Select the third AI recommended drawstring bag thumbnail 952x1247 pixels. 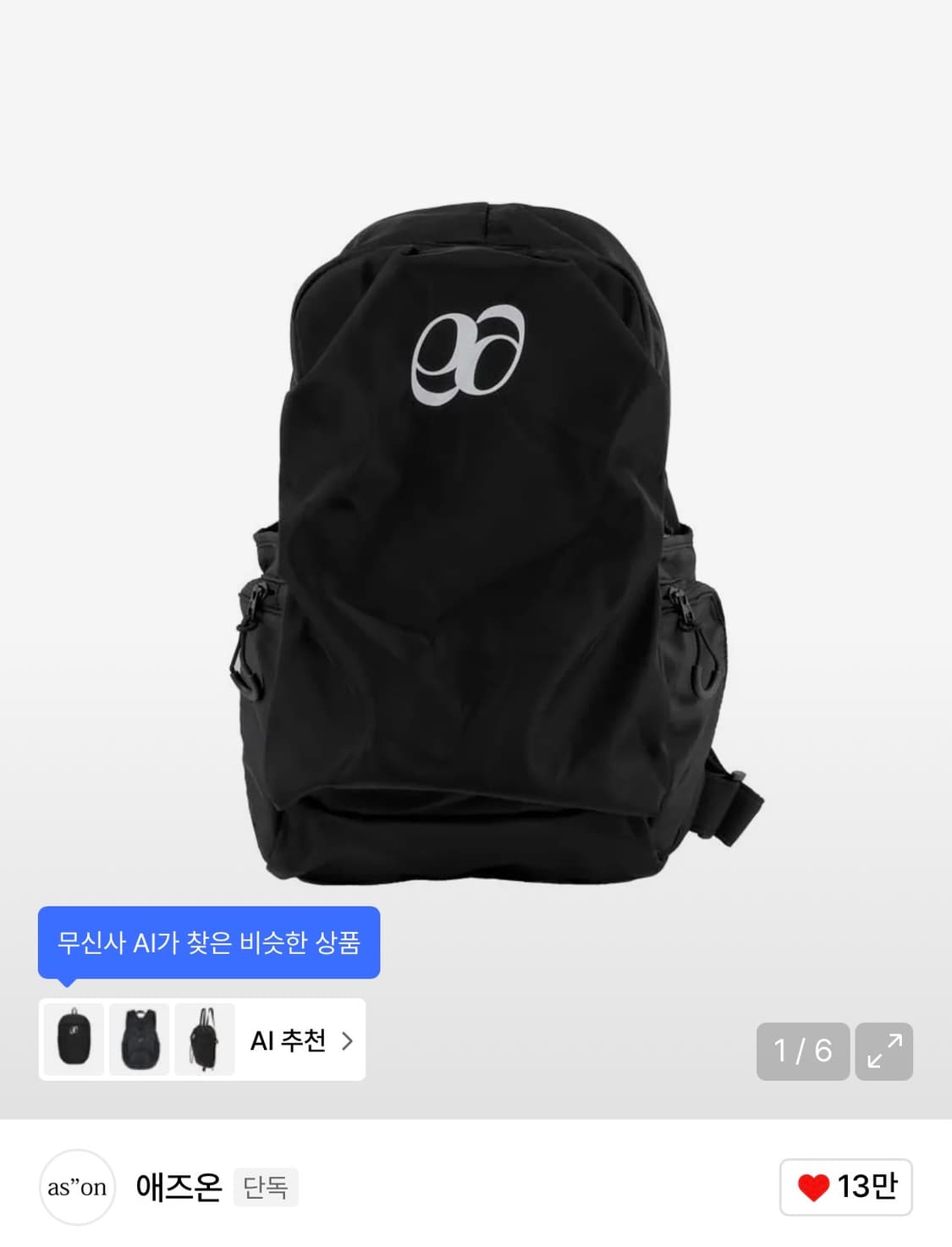point(203,1040)
